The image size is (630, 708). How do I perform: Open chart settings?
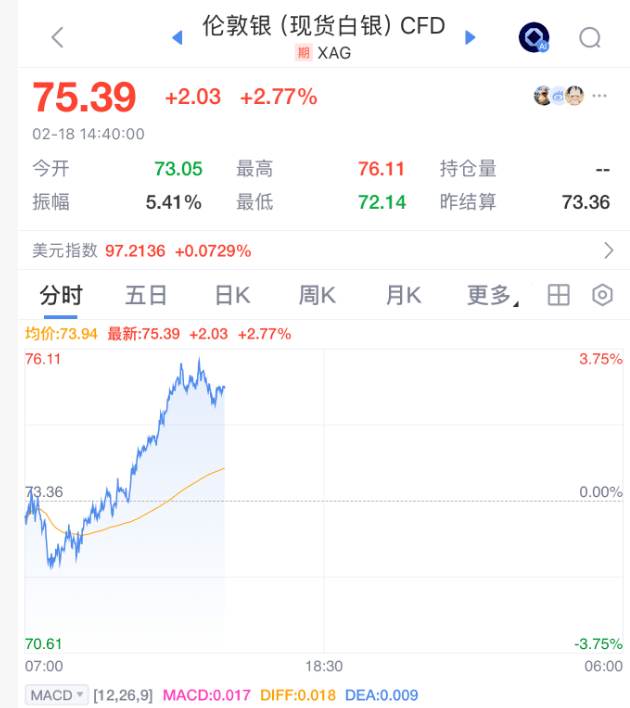tap(602, 295)
